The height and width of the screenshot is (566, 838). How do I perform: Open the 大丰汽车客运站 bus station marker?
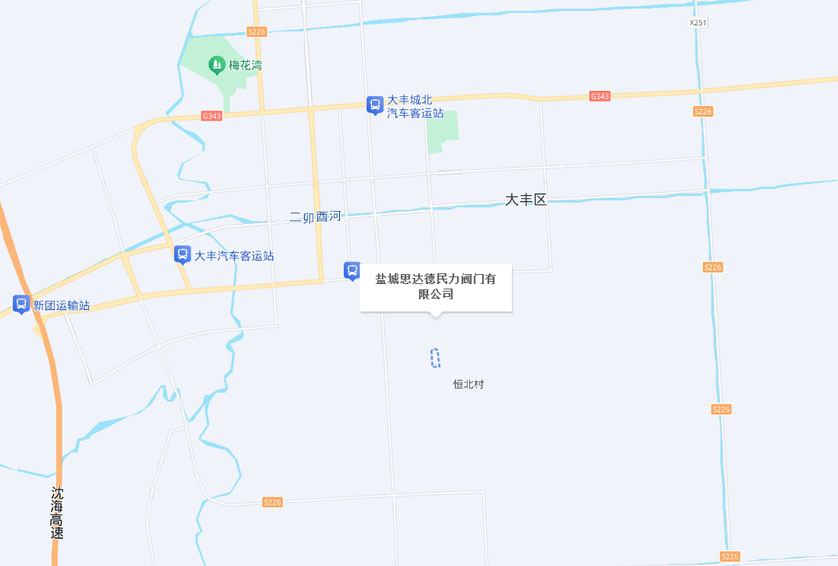coord(182,254)
